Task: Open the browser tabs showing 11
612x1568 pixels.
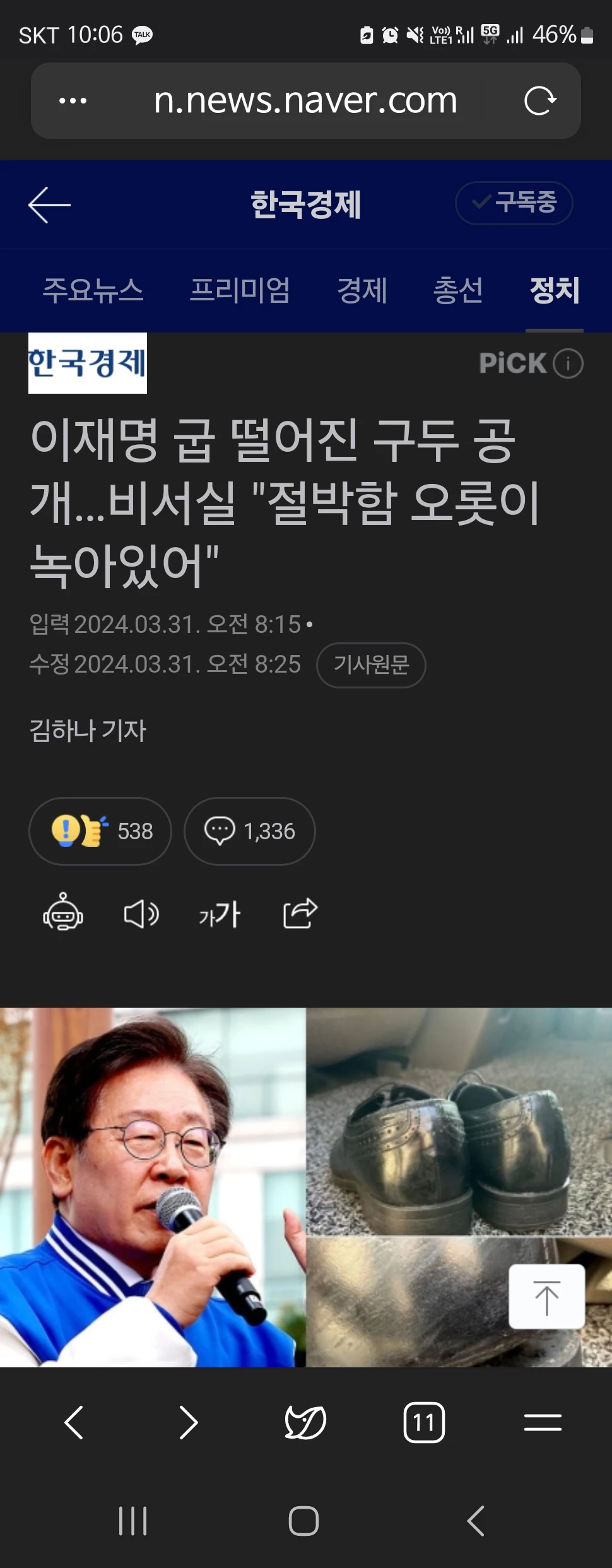Action: [424, 1423]
